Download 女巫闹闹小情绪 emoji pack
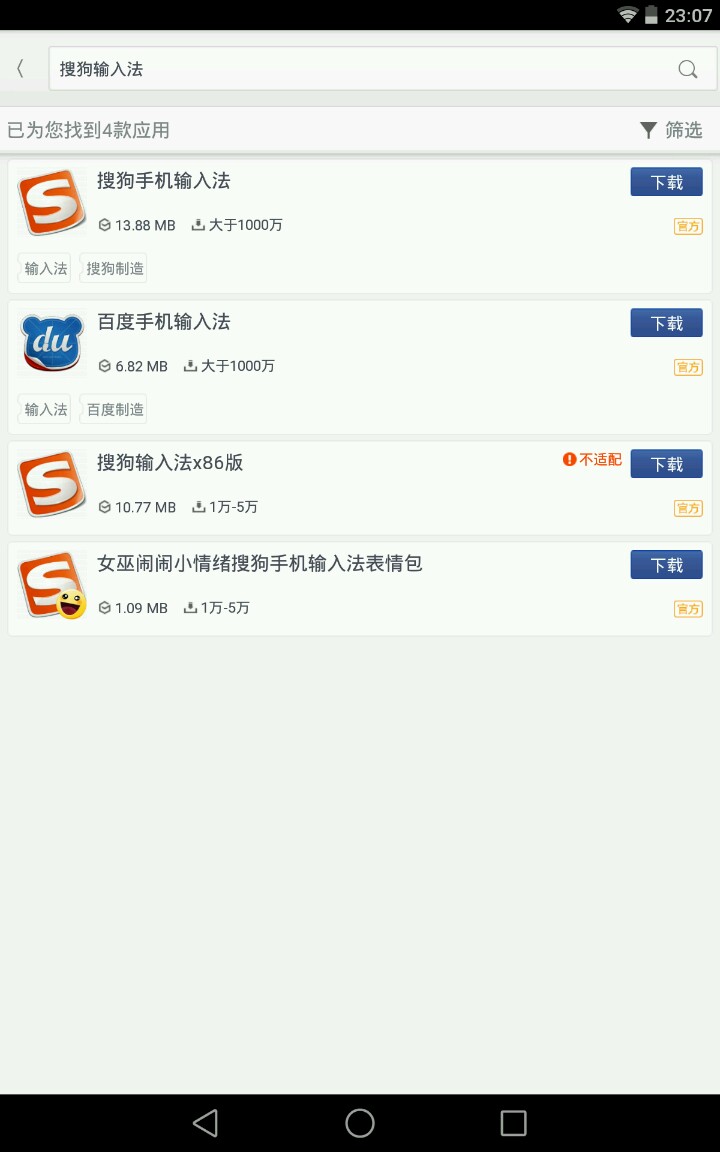 click(x=666, y=565)
